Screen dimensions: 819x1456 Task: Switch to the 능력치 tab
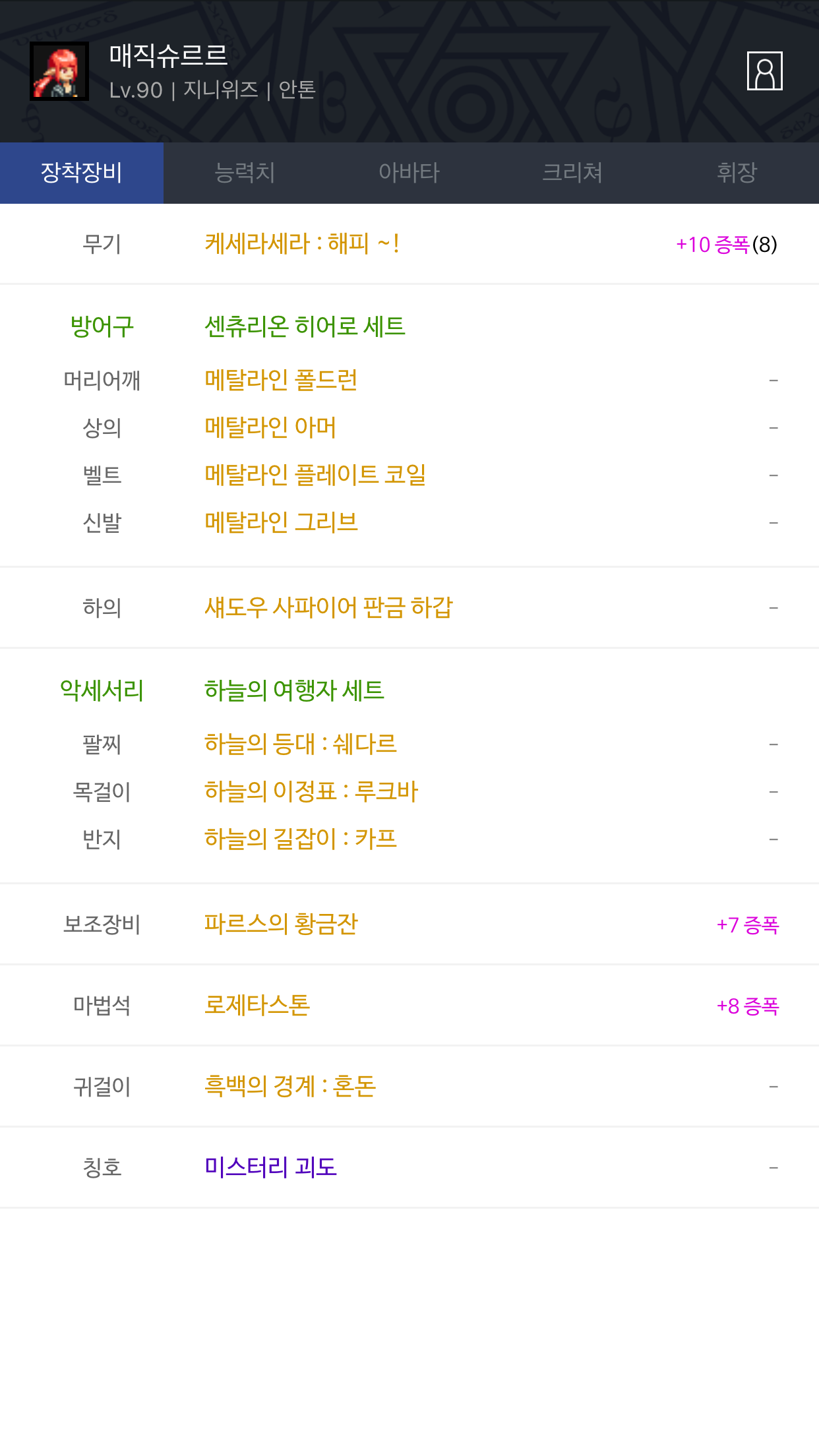click(245, 173)
